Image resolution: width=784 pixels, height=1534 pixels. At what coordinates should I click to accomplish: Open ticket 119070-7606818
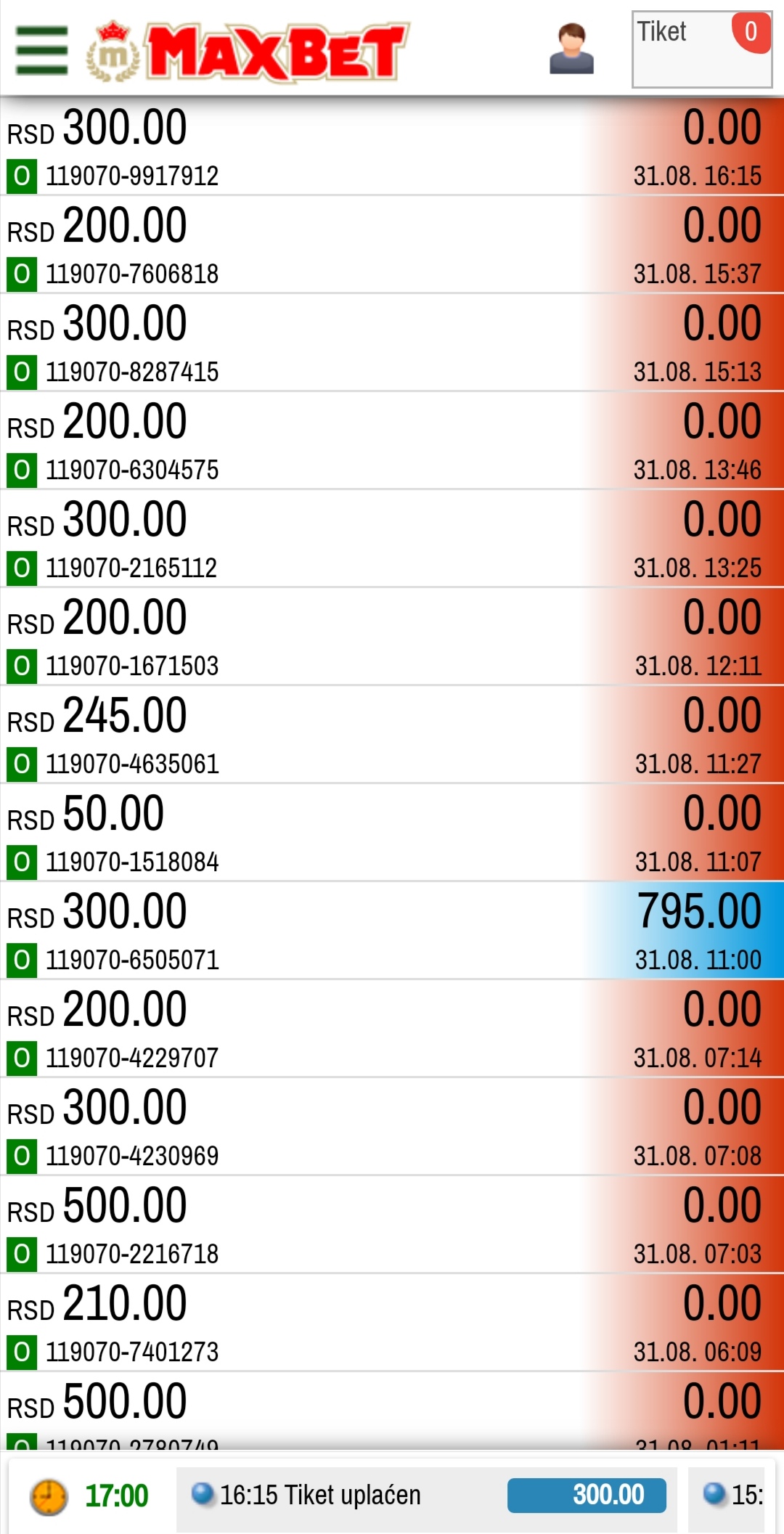(392, 245)
